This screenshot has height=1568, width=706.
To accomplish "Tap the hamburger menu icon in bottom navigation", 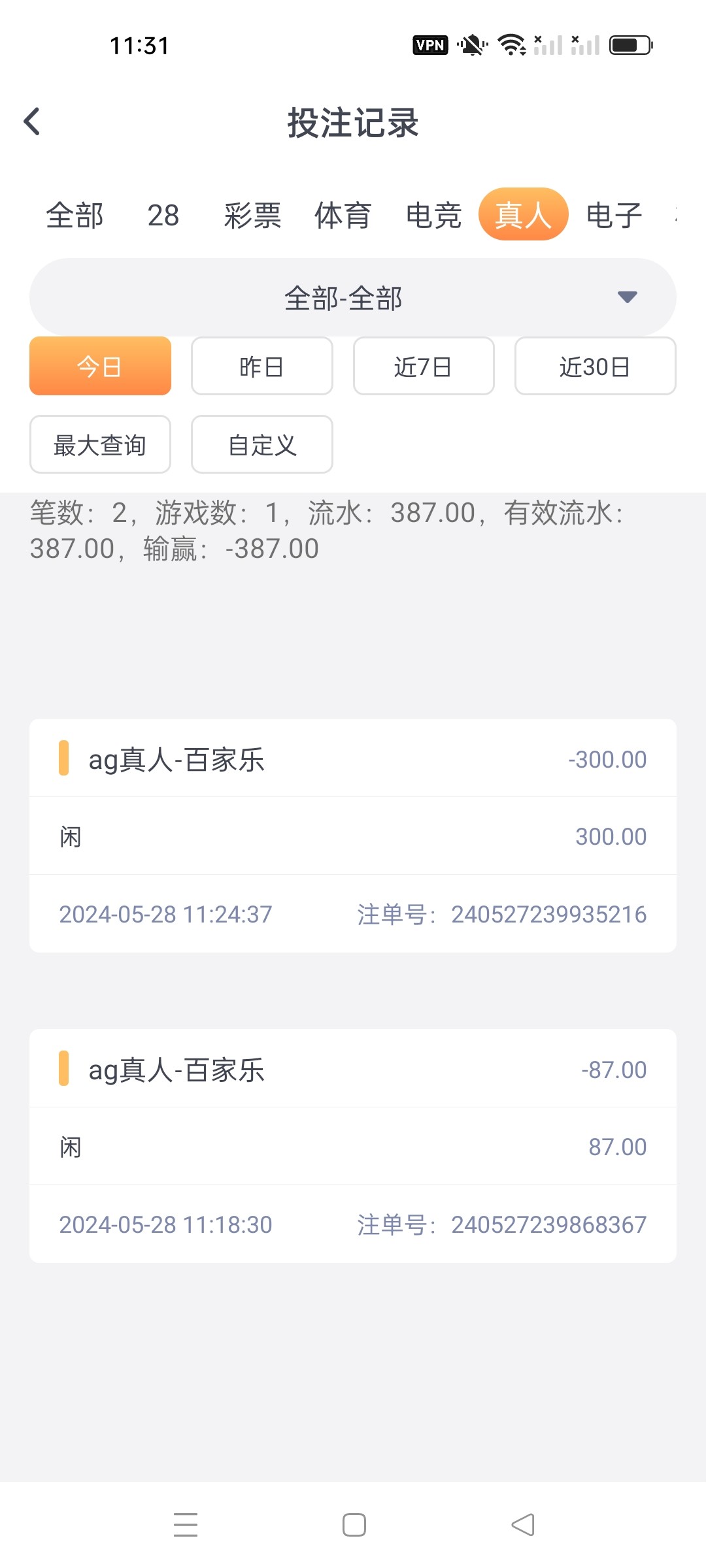I will point(186,1524).
